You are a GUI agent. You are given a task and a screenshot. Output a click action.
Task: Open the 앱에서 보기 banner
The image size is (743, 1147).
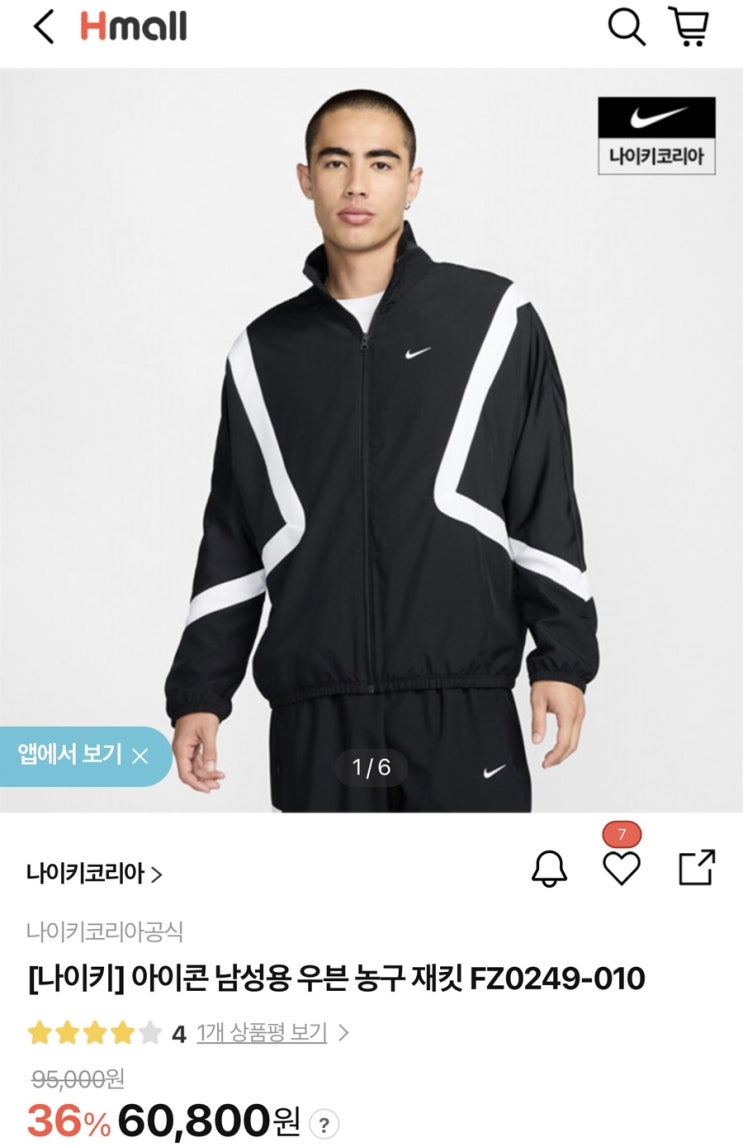[x=69, y=755]
